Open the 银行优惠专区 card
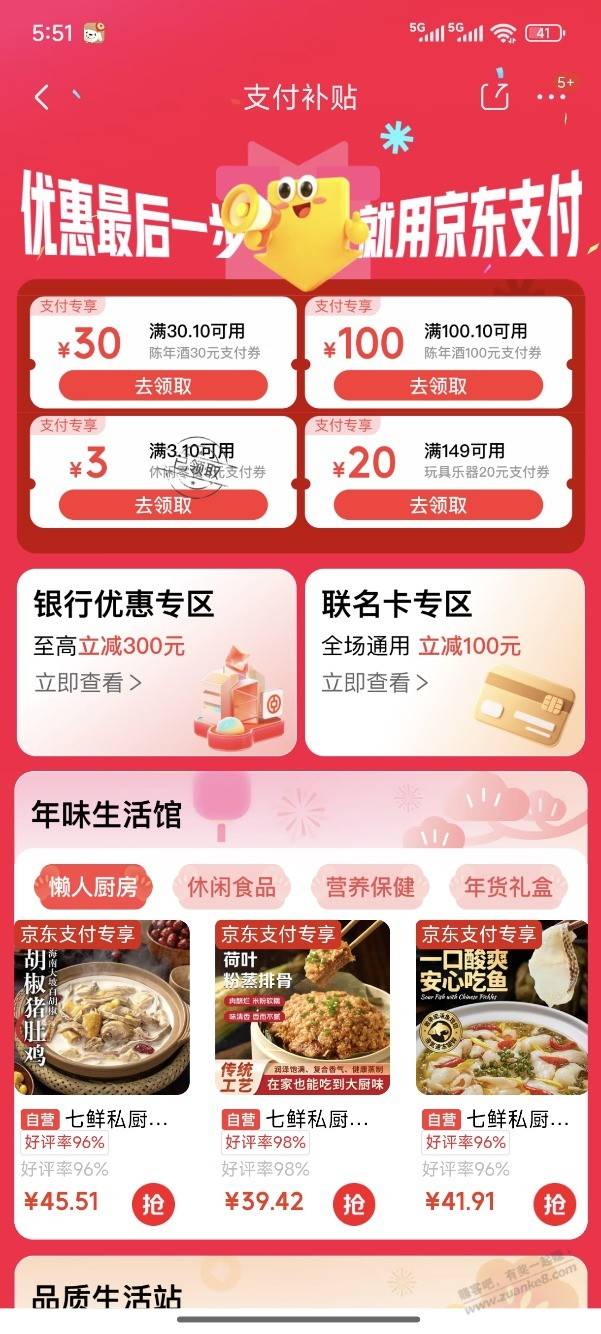This screenshot has height=1334, width=601. click(157, 662)
